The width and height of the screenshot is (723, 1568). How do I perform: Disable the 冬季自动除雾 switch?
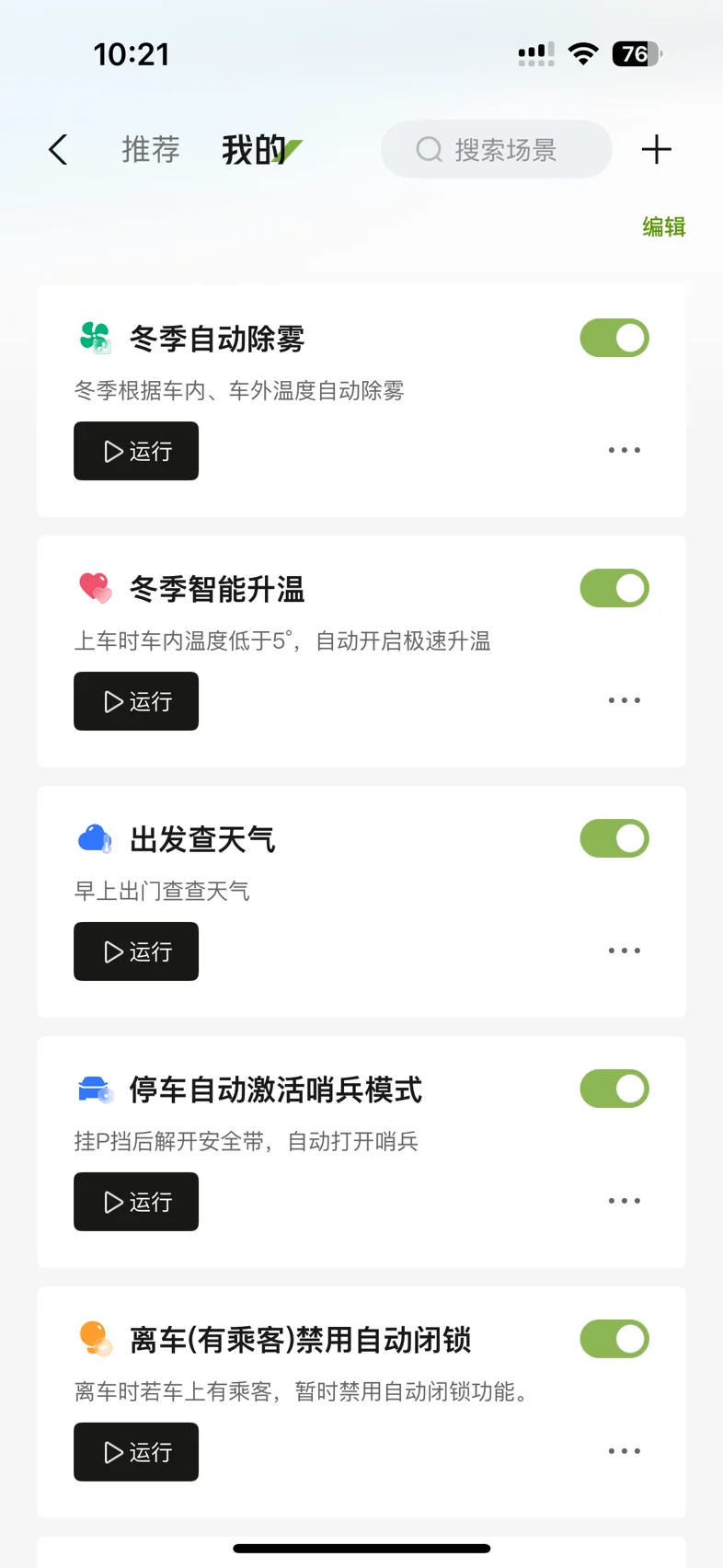[614, 339]
